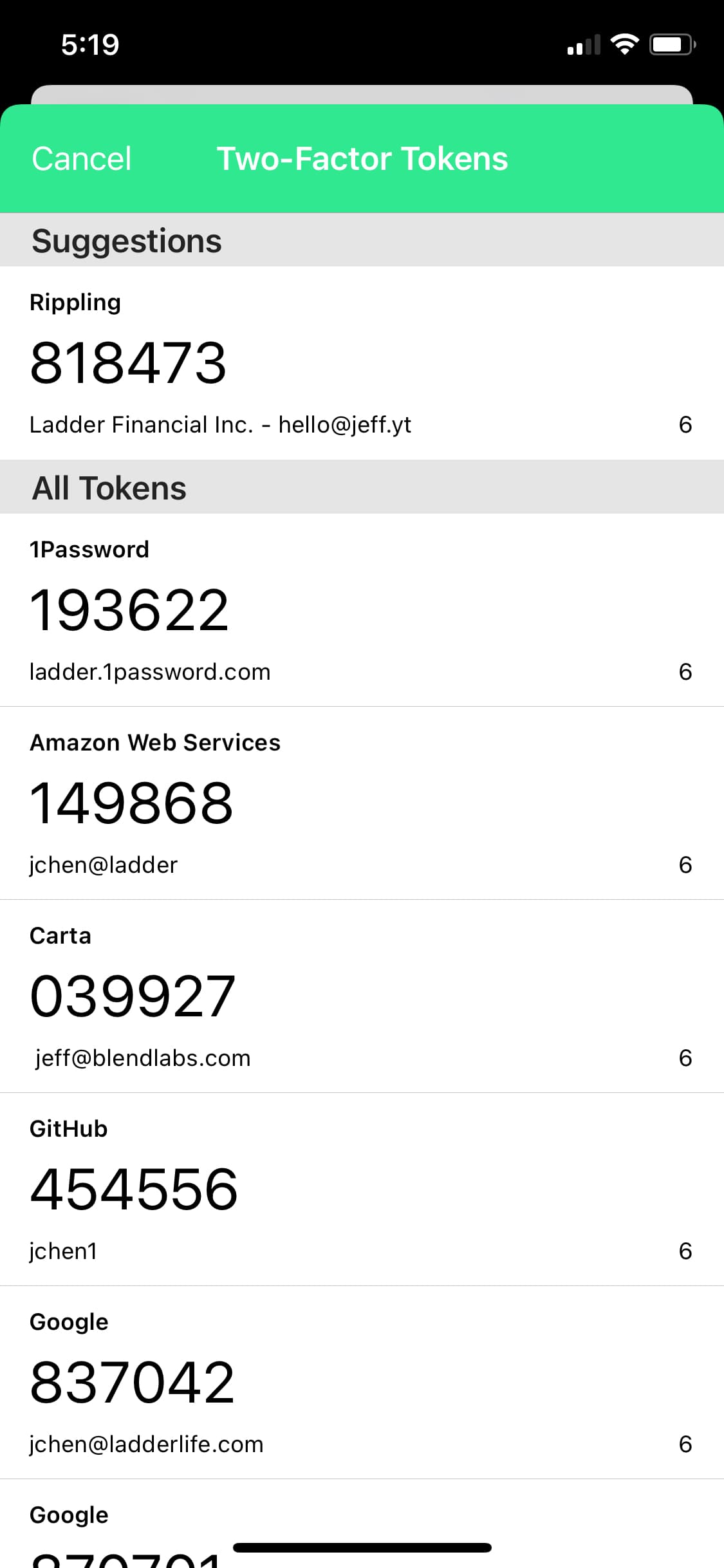Screen dimensions: 724x1568
Task: Cancel the Two-Factor Tokens sheet
Action: (x=82, y=159)
